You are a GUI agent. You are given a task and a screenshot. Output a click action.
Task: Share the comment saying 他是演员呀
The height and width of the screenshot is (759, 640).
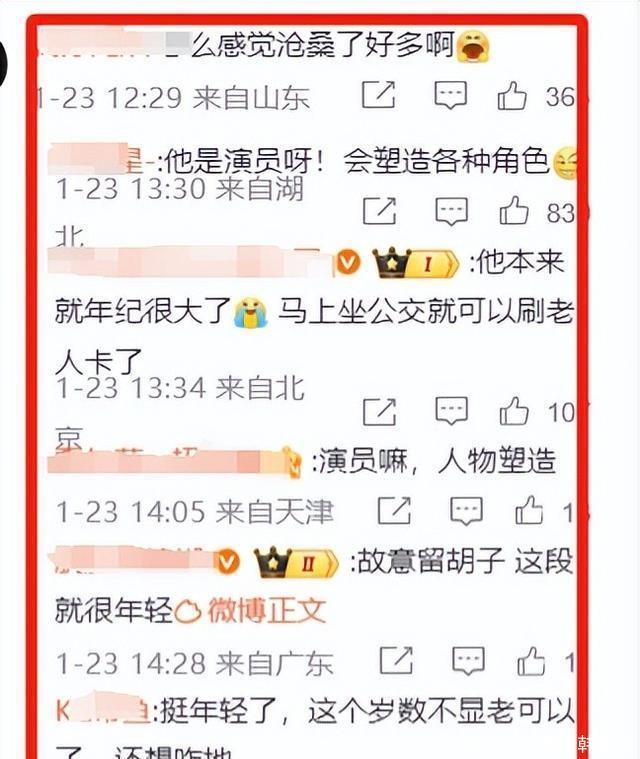coord(378,211)
